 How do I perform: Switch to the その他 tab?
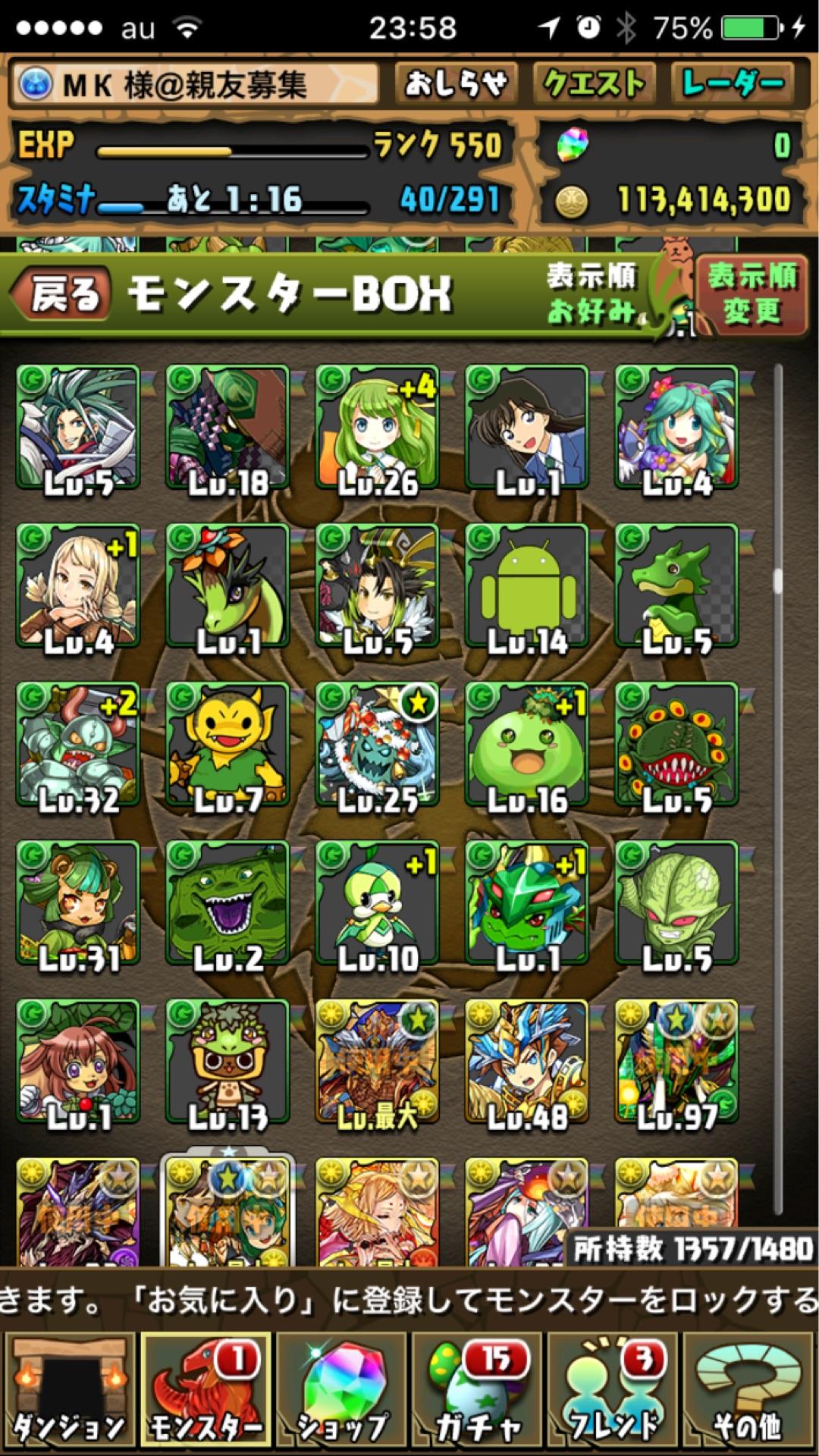tap(748, 1396)
